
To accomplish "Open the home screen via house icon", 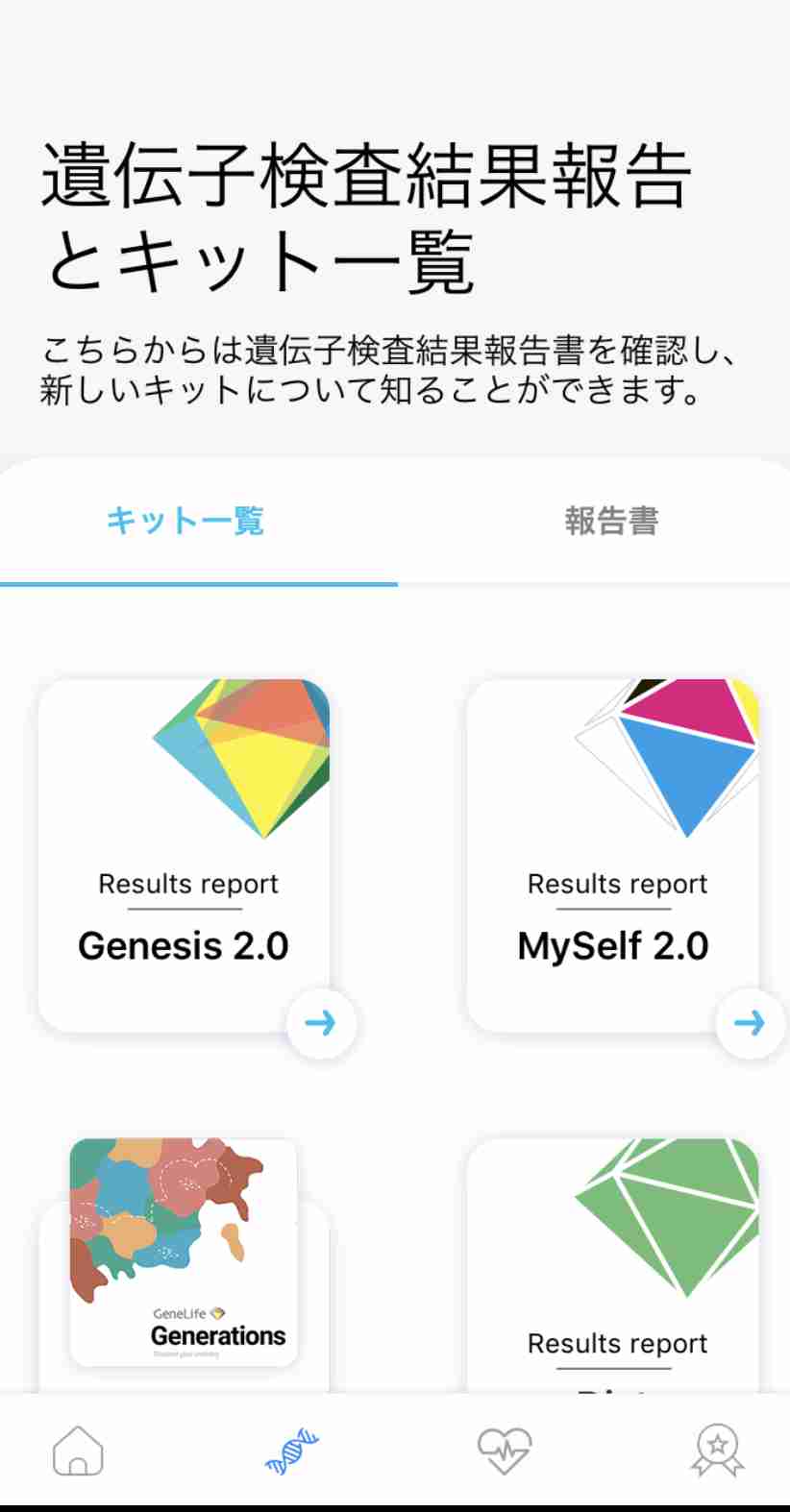I will (77, 1451).
